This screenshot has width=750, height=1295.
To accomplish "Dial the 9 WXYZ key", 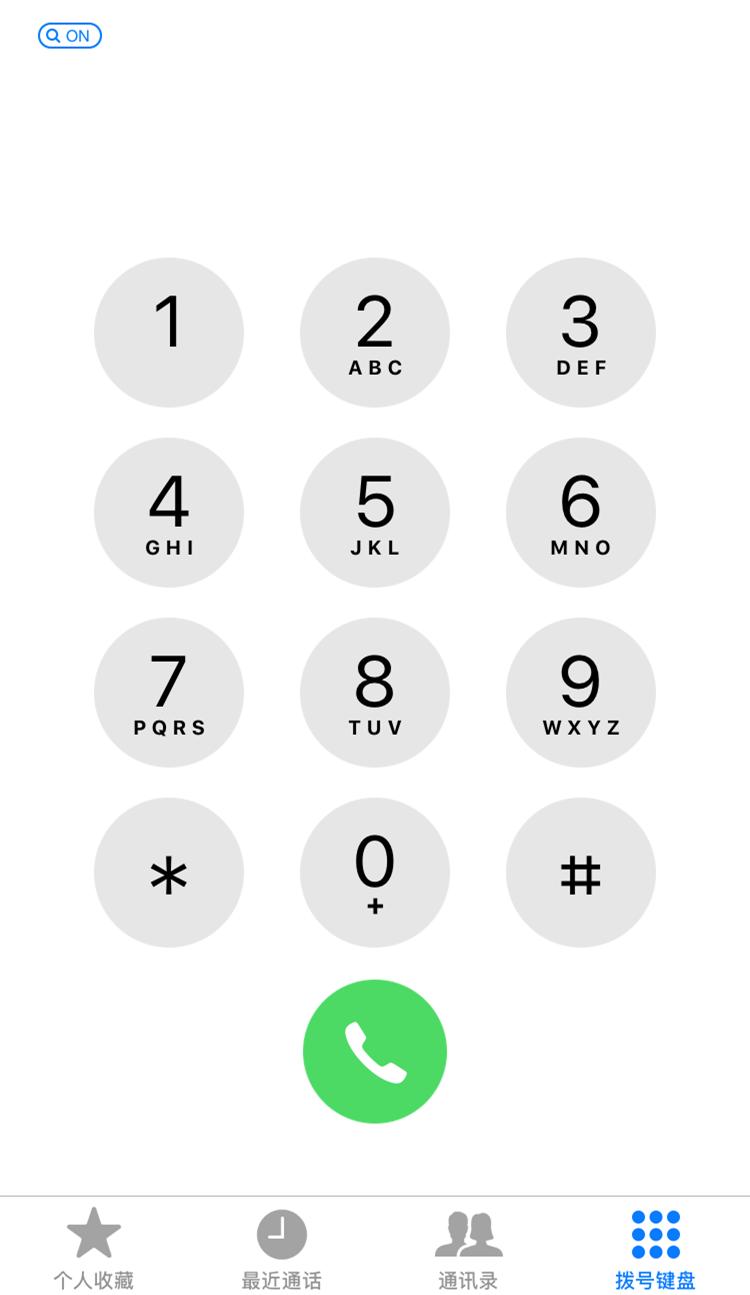I will tap(581, 692).
